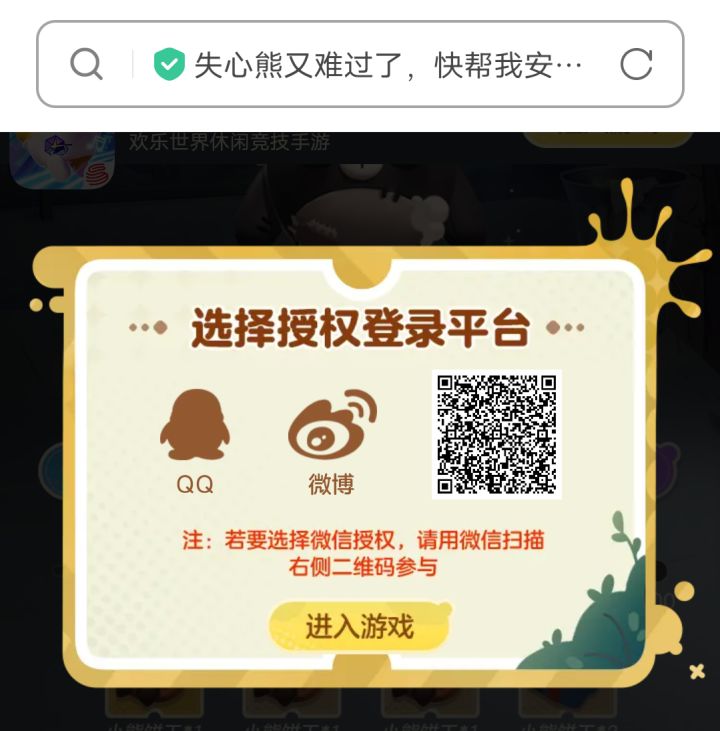Tap the 进入游戏 button
The height and width of the screenshot is (731, 720).
[360, 626]
